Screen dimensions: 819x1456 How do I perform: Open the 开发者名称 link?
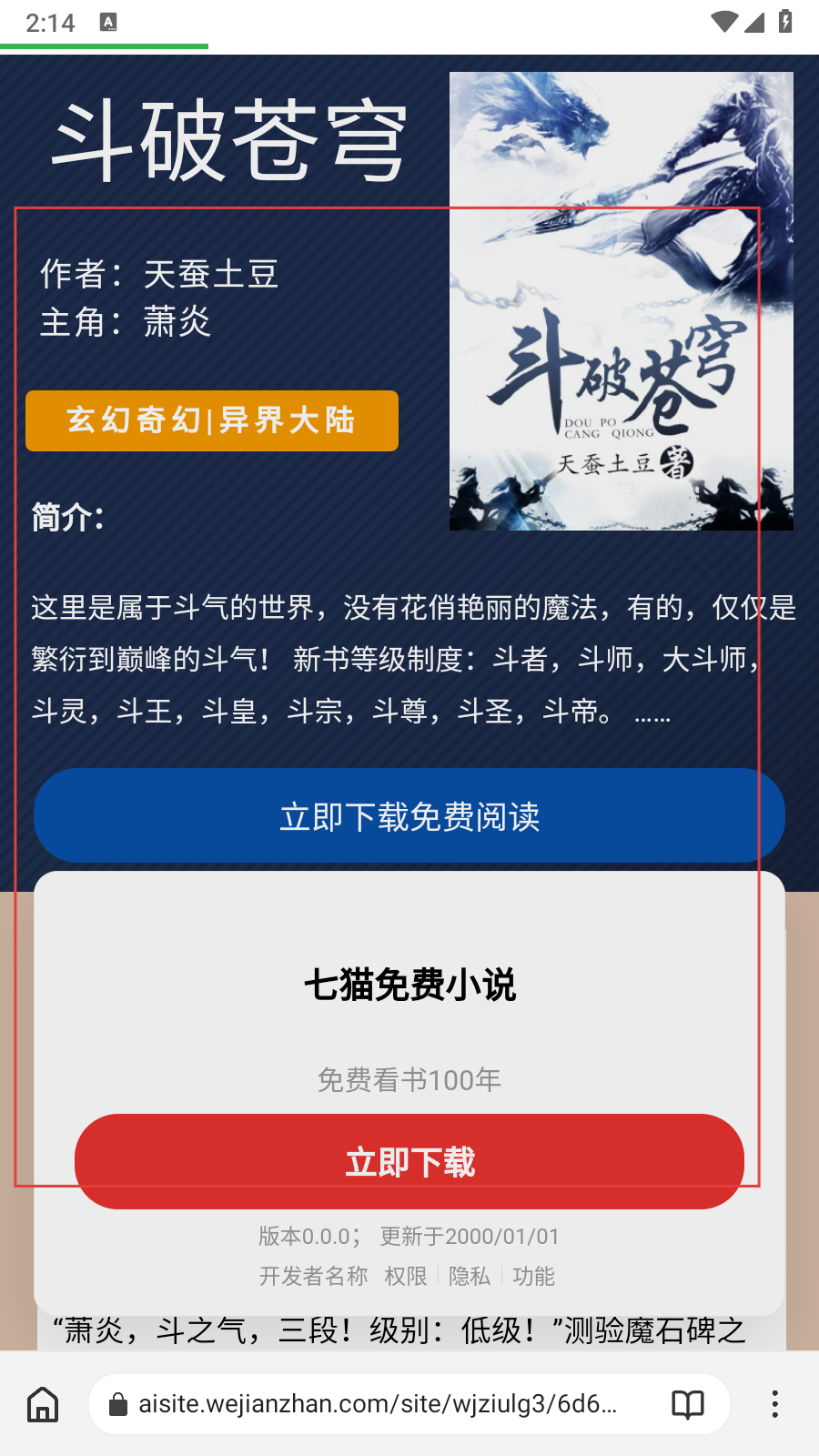click(x=313, y=1276)
